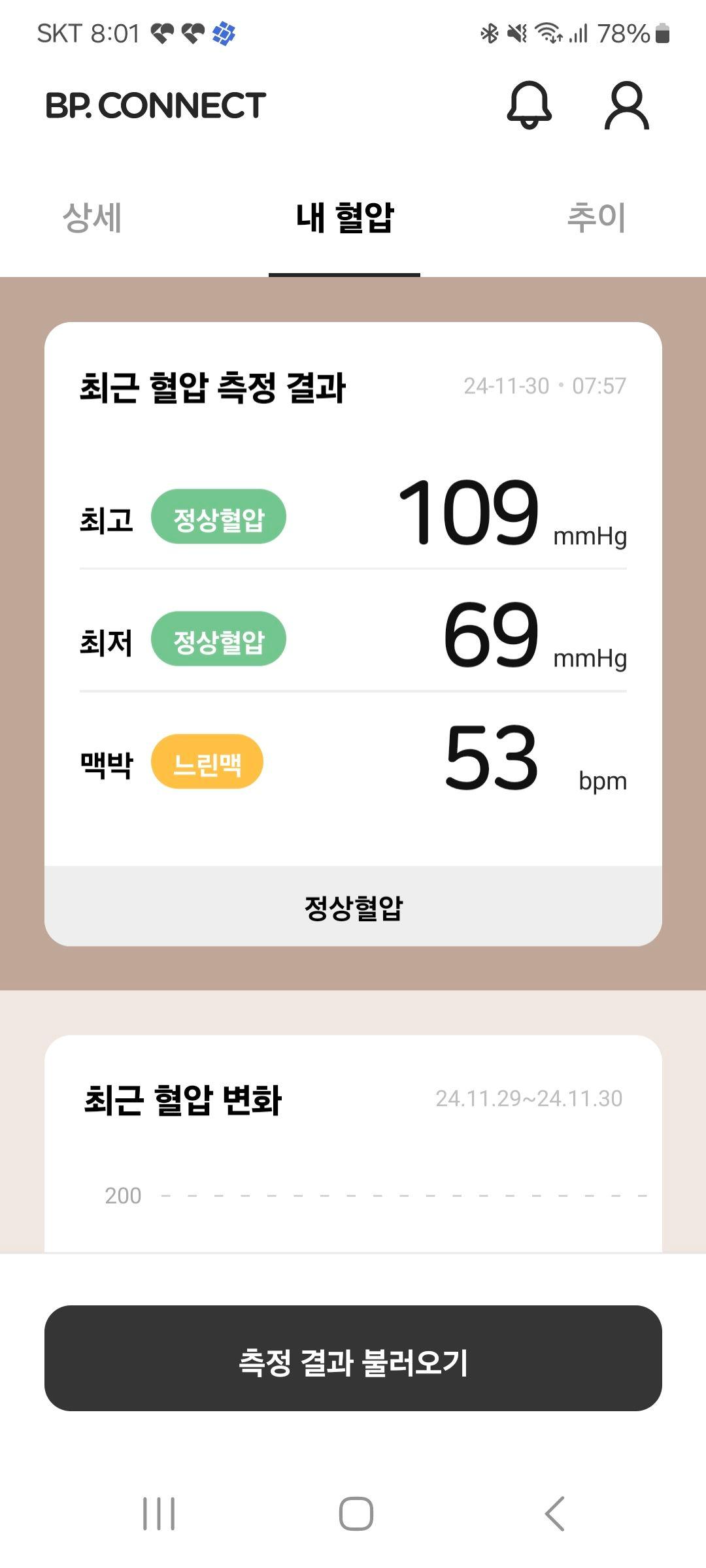Open the recent apps view
Image resolution: width=706 pixels, height=1568 pixels.
[x=159, y=1513]
